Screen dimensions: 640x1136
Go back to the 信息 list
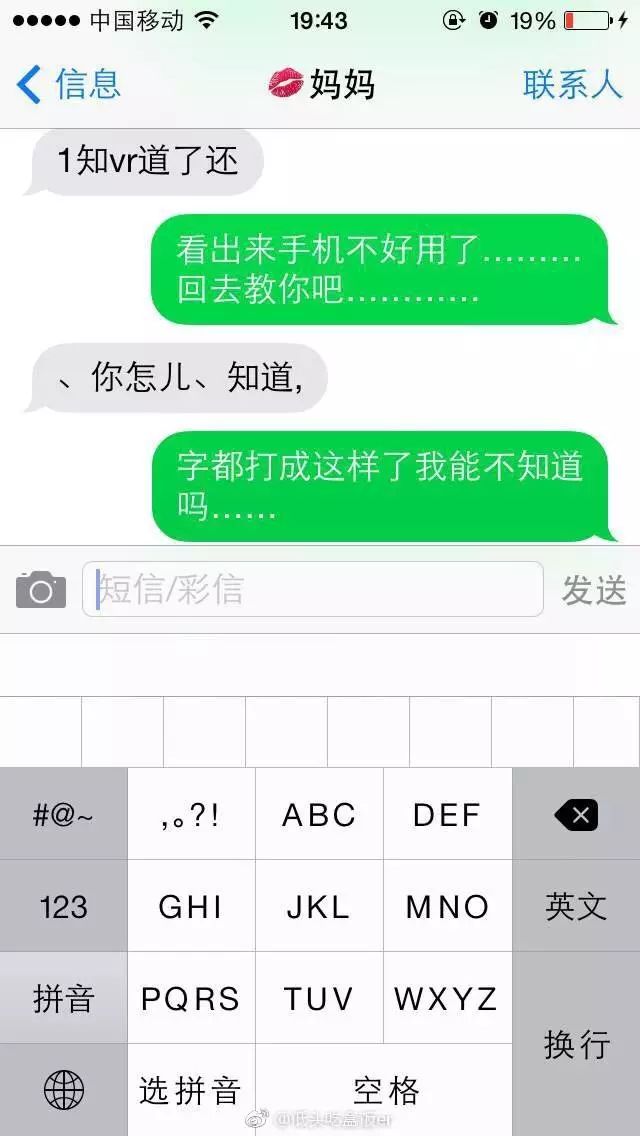pos(68,84)
